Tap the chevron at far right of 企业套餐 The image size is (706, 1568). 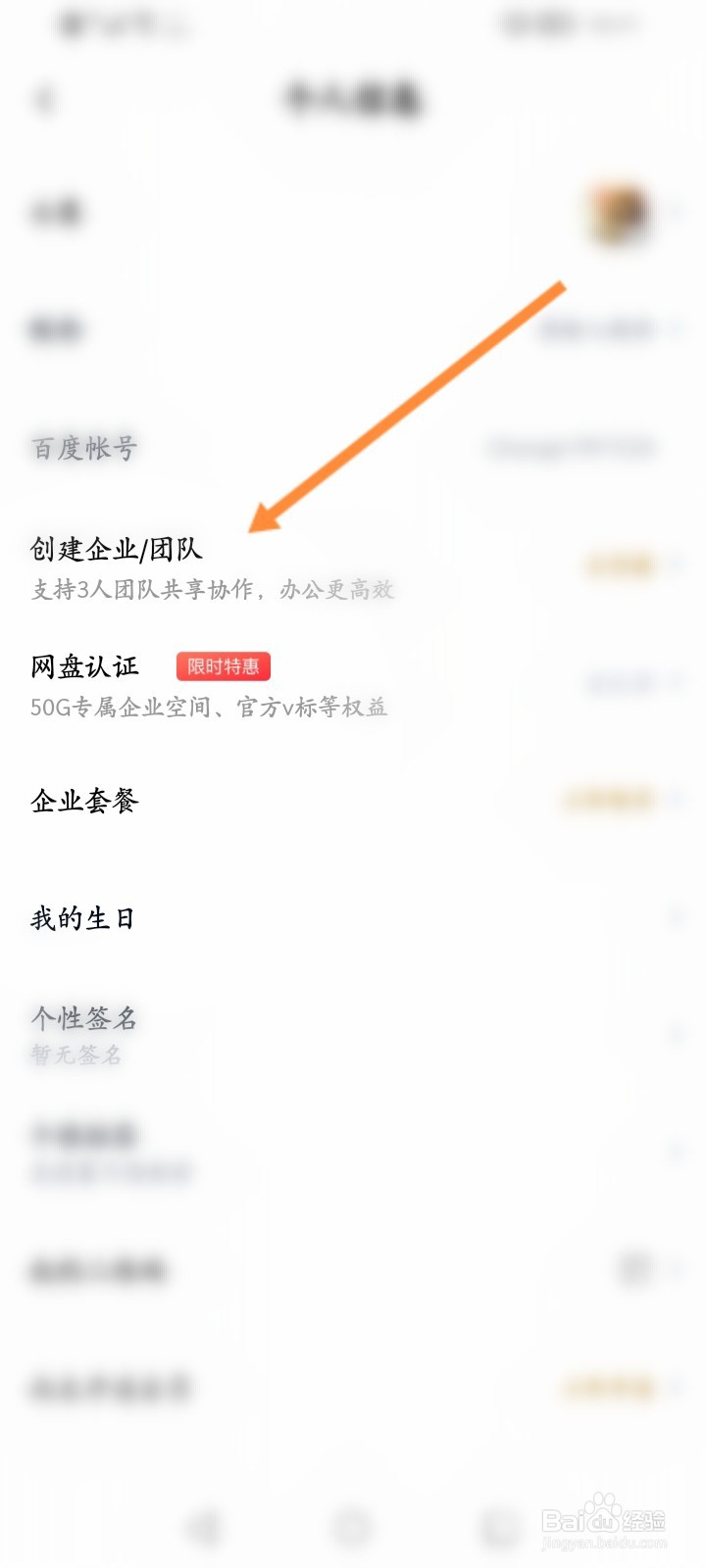point(679,801)
